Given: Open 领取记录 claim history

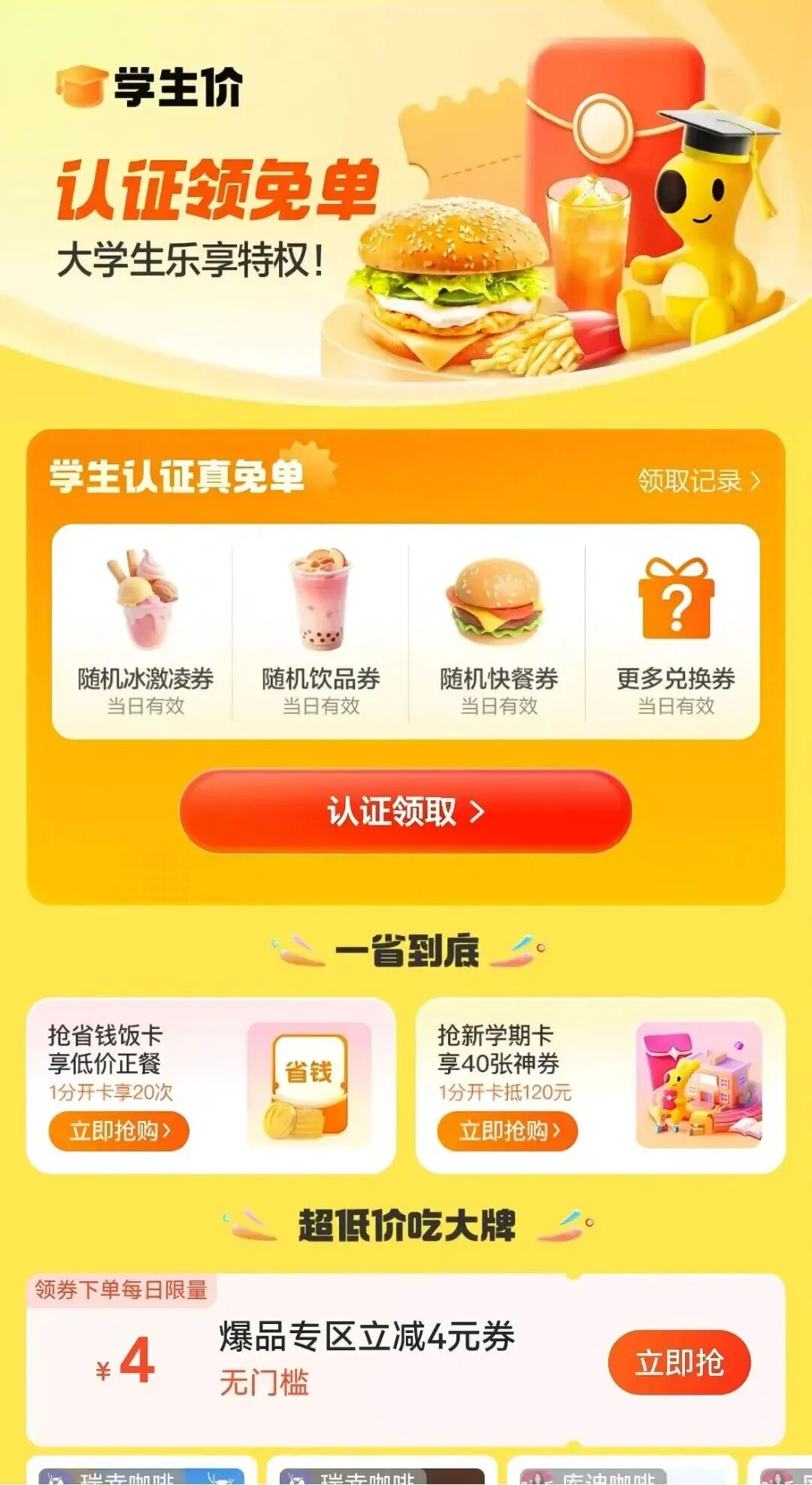Looking at the screenshot, I should 698,481.
